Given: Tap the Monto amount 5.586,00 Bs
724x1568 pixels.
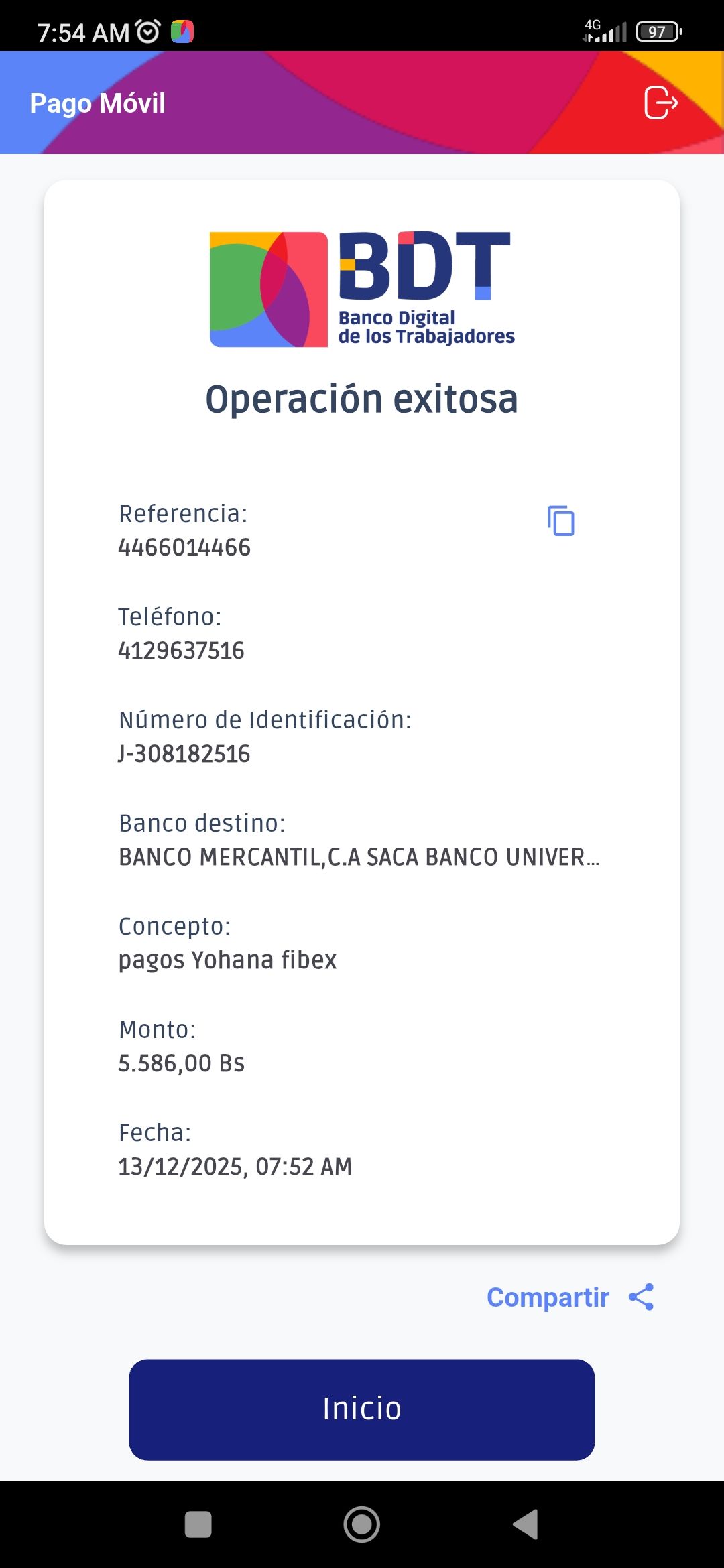Looking at the screenshot, I should (182, 1063).
